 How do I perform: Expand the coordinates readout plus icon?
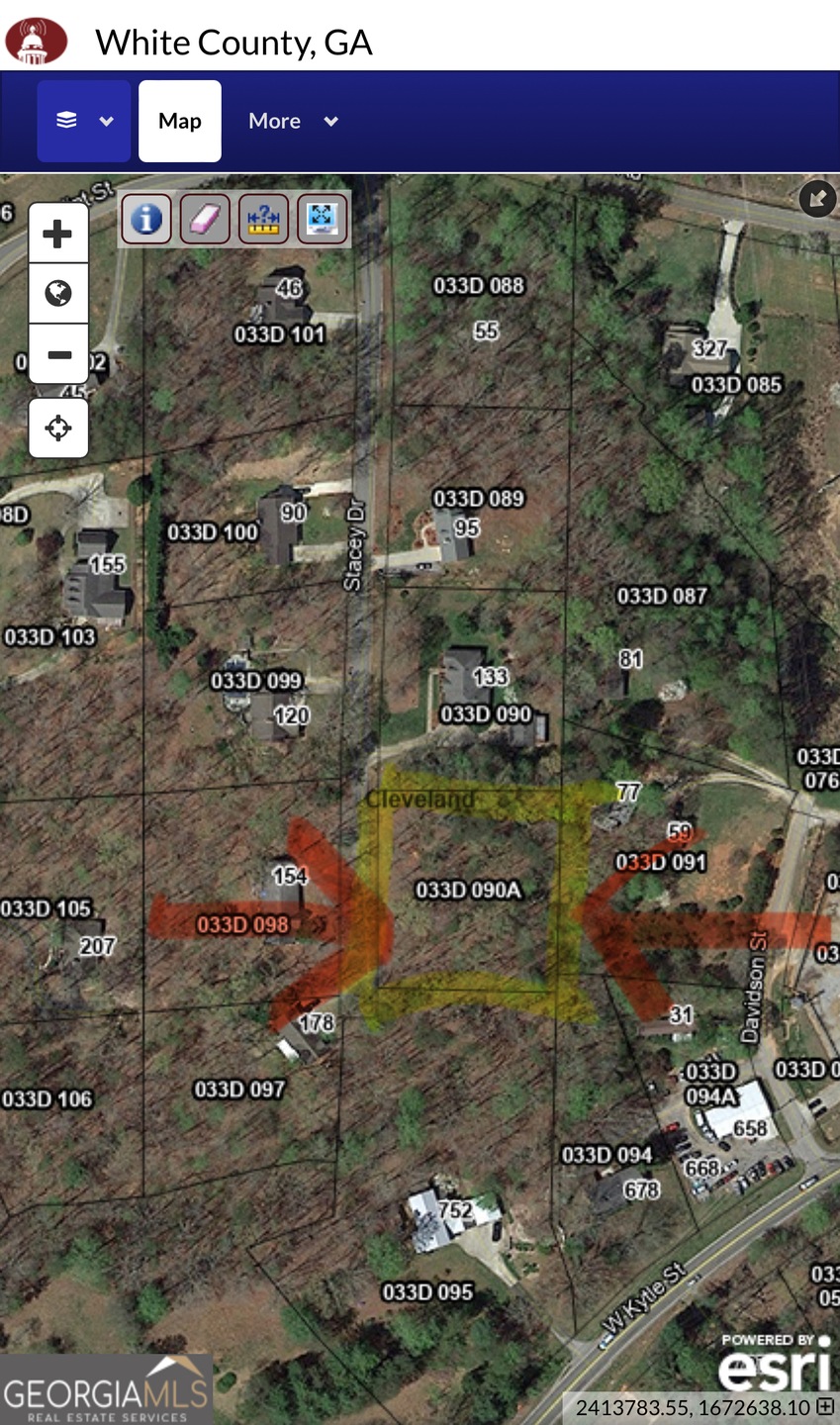(x=825, y=1406)
